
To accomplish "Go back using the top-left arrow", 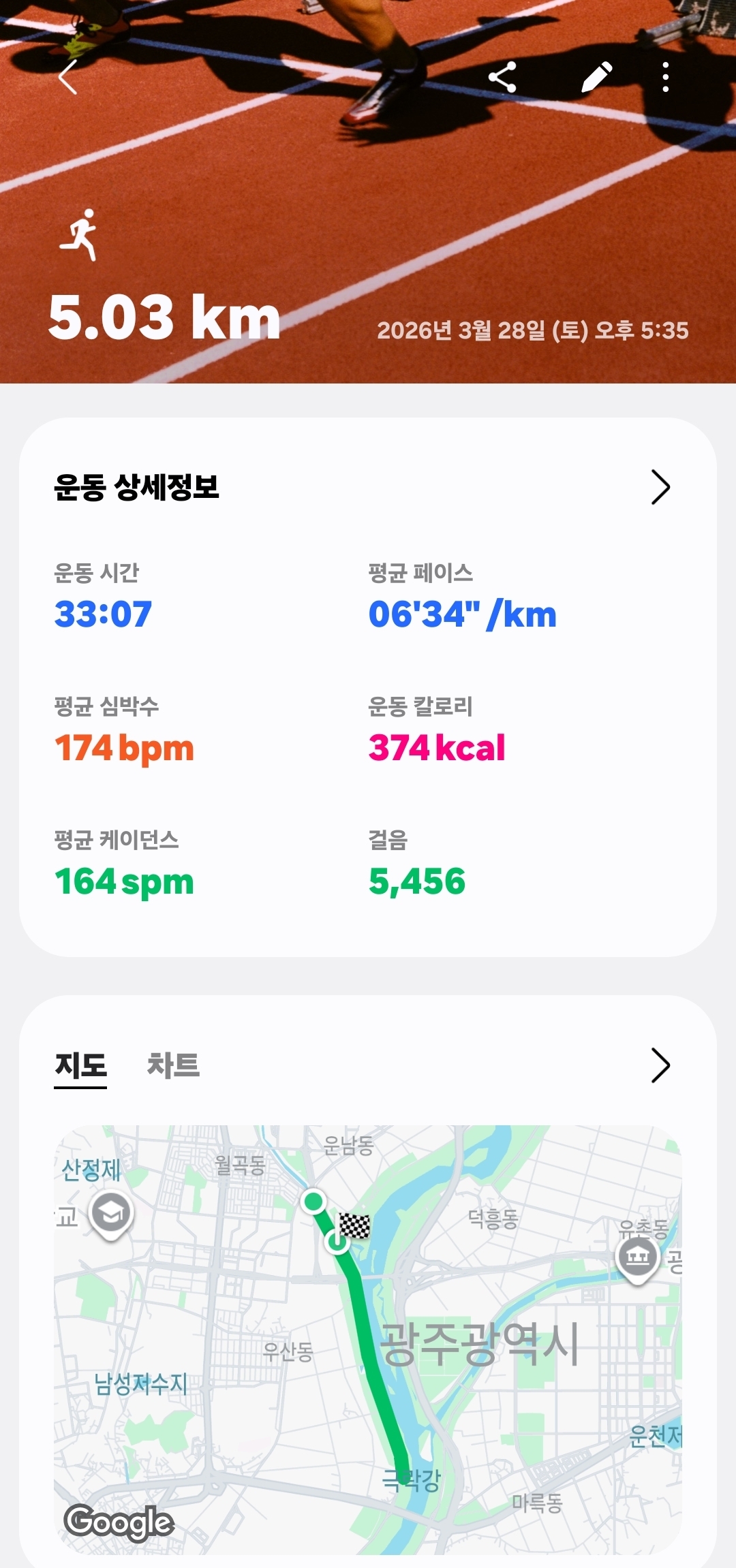I will (68, 77).
